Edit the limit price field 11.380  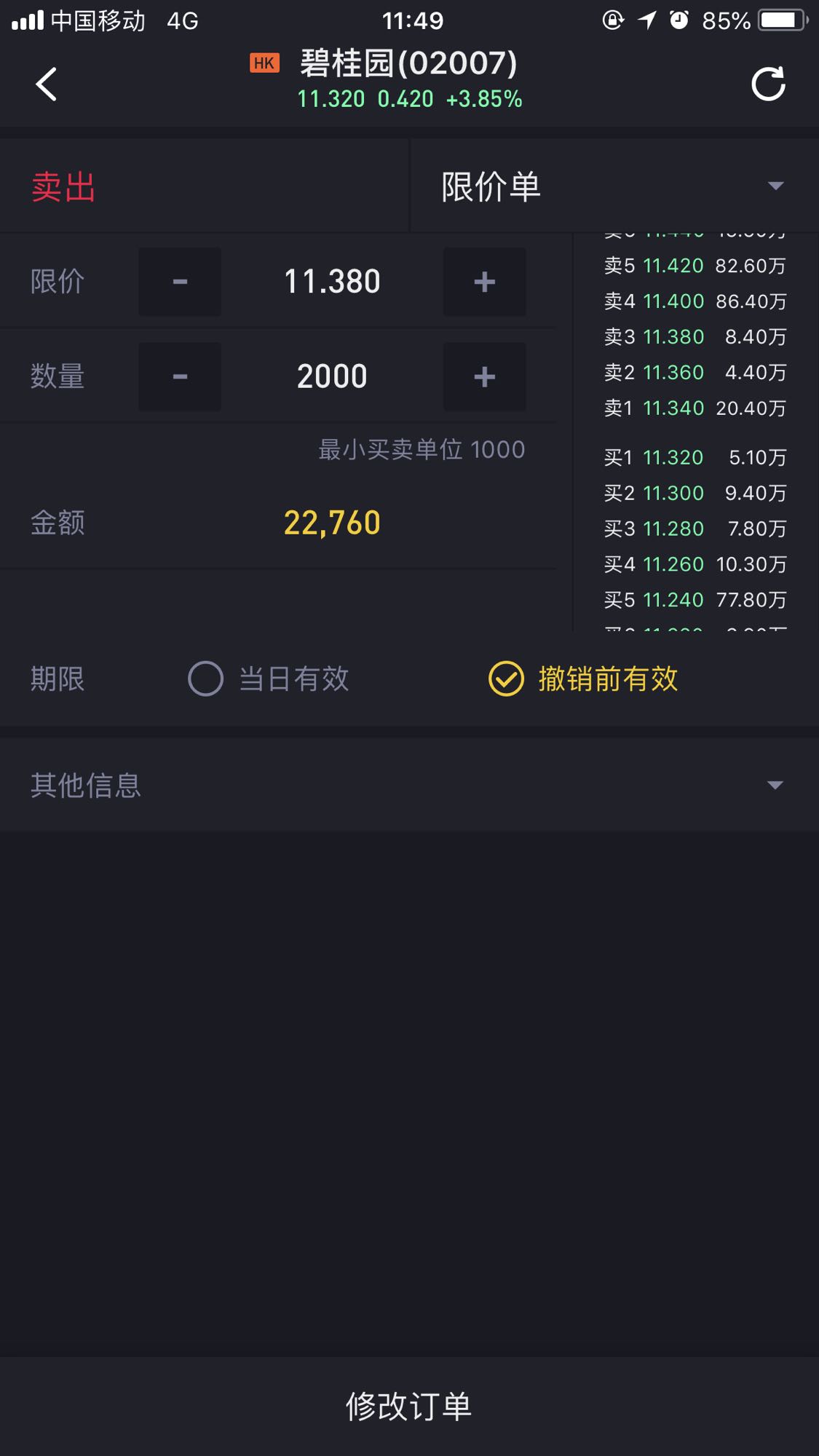click(x=332, y=282)
